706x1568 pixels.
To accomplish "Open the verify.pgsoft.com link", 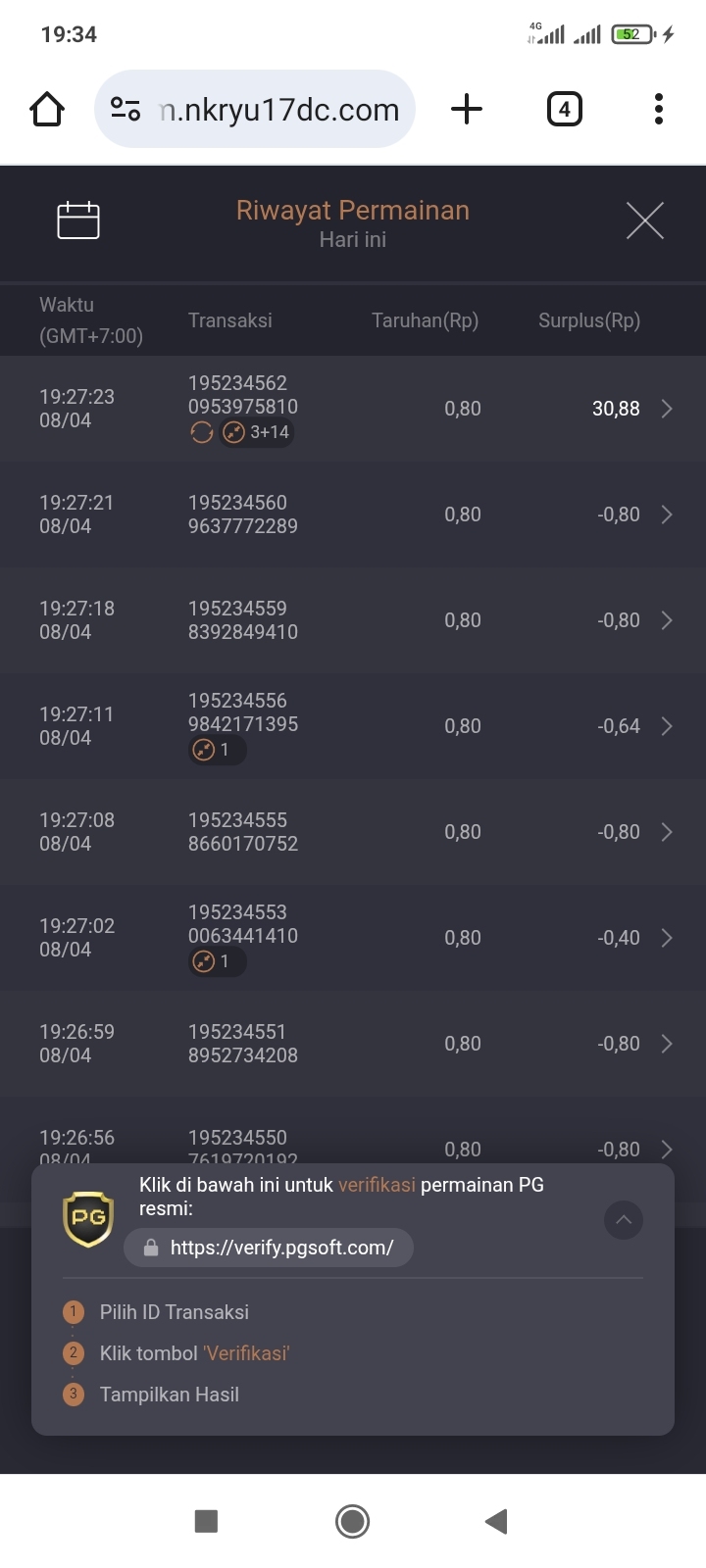I will (x=270, y=1248).
